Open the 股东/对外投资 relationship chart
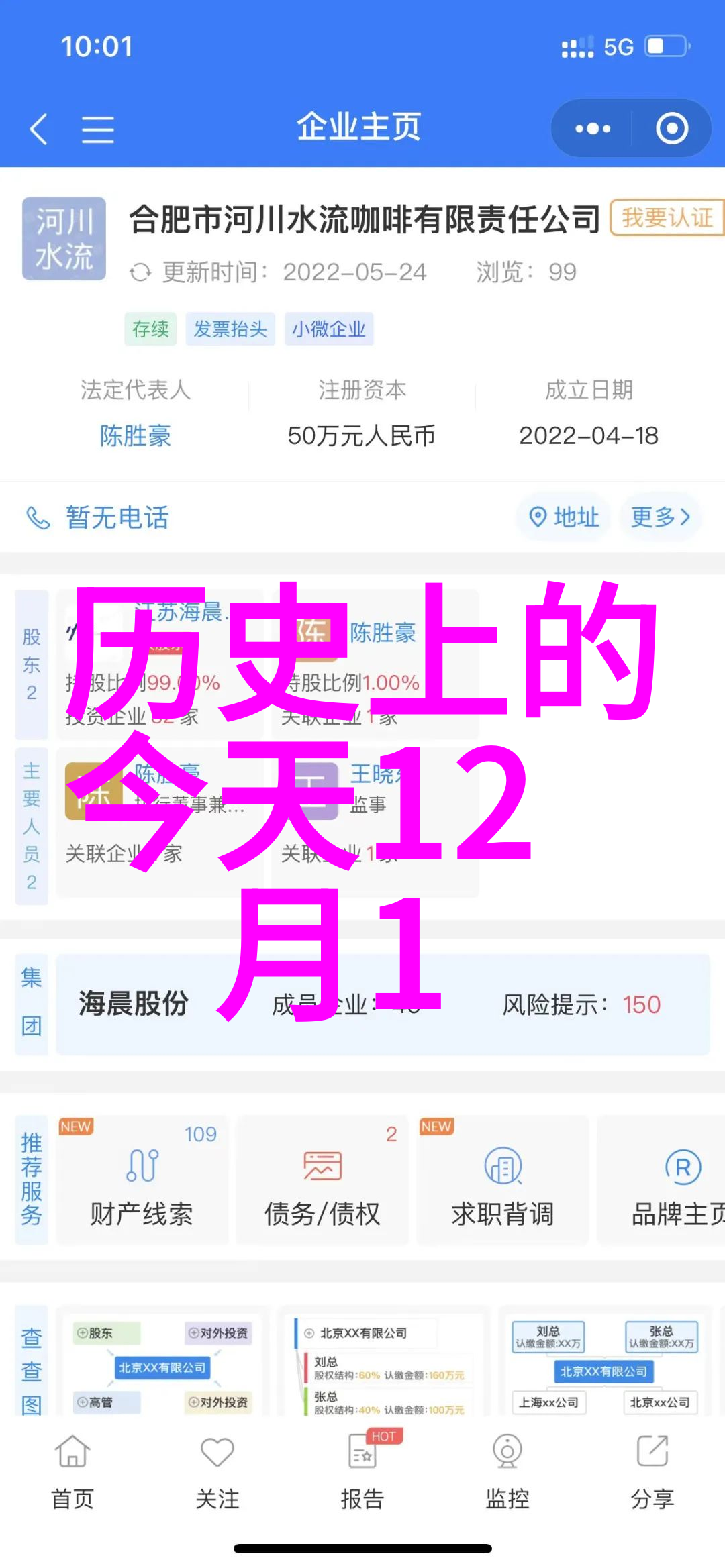The width and height of the screenshot is (725, 1568). pyautogui.click(x=162, y=1365)
